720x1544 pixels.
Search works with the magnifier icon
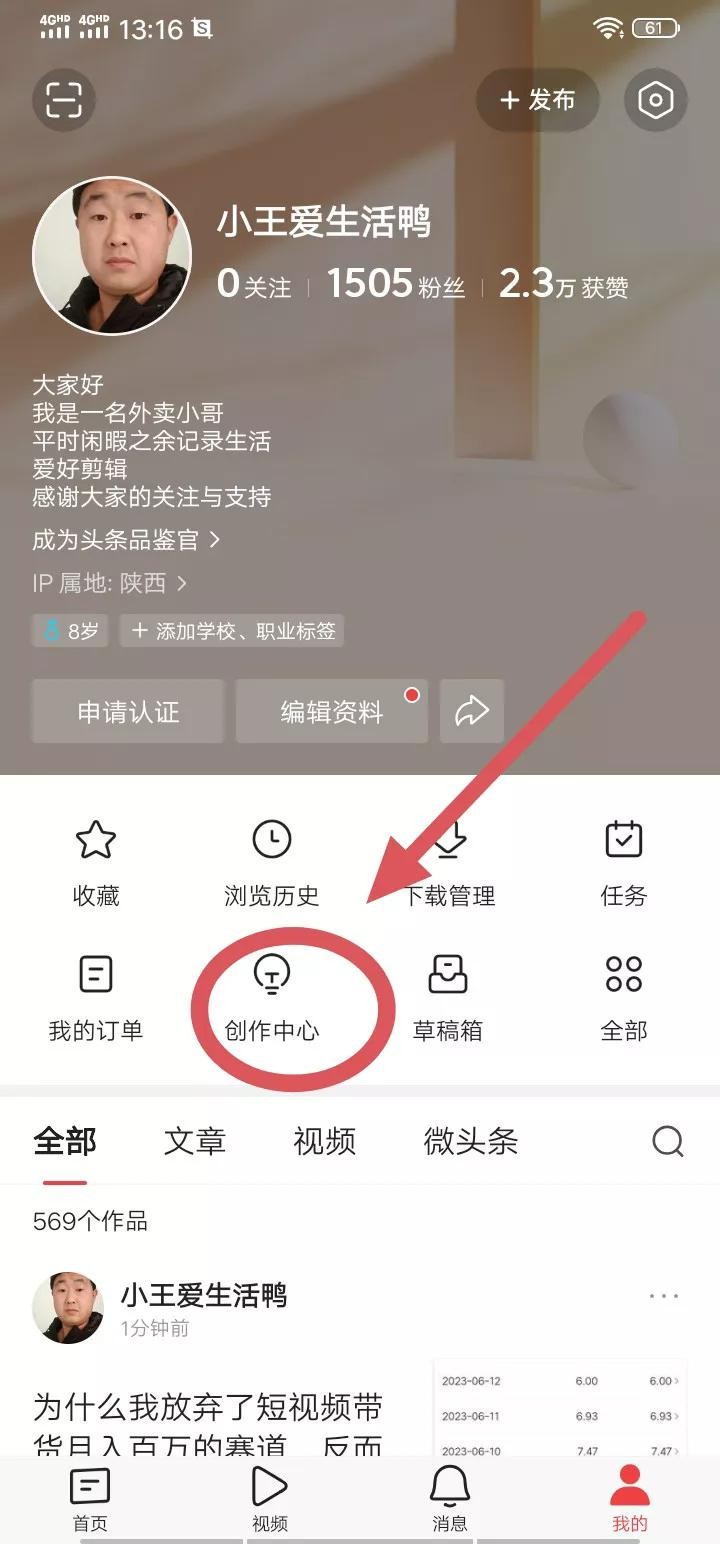tap(667, 1141)
